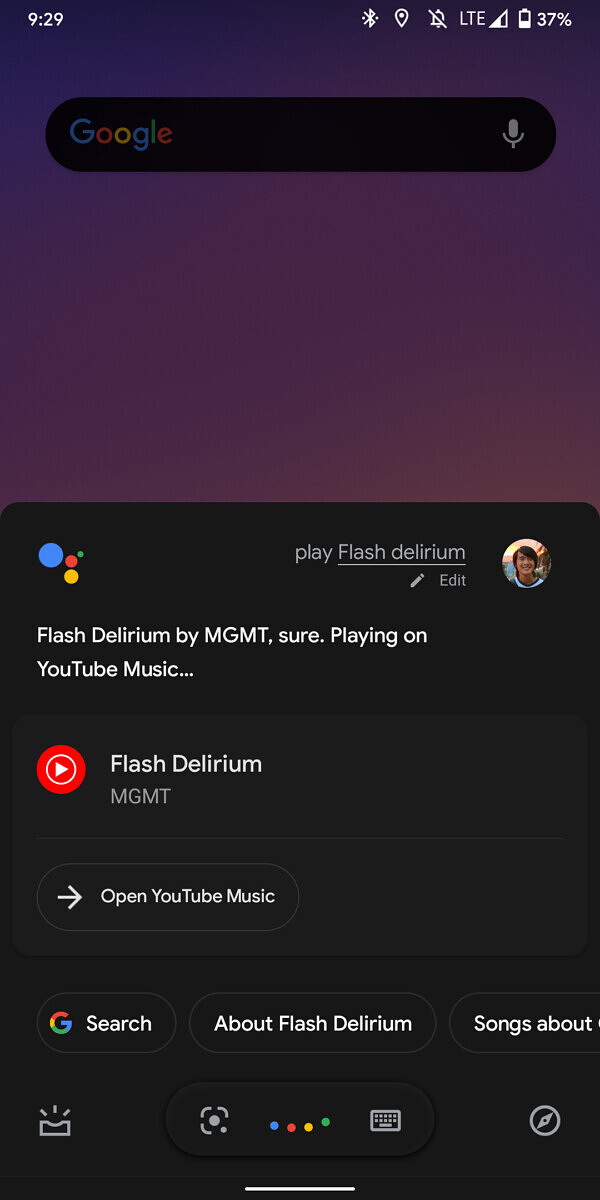Open the Explore compass
The width and height of the screenshot is (600, 1200).
click(x=545, y=1121)
